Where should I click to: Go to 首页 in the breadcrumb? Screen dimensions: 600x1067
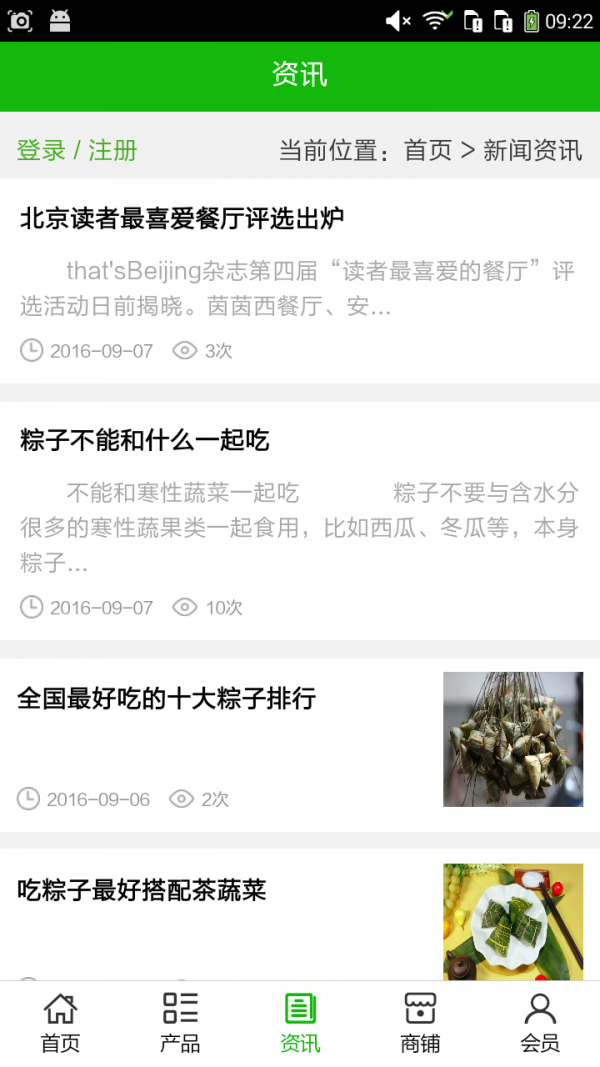click(428, 151)
